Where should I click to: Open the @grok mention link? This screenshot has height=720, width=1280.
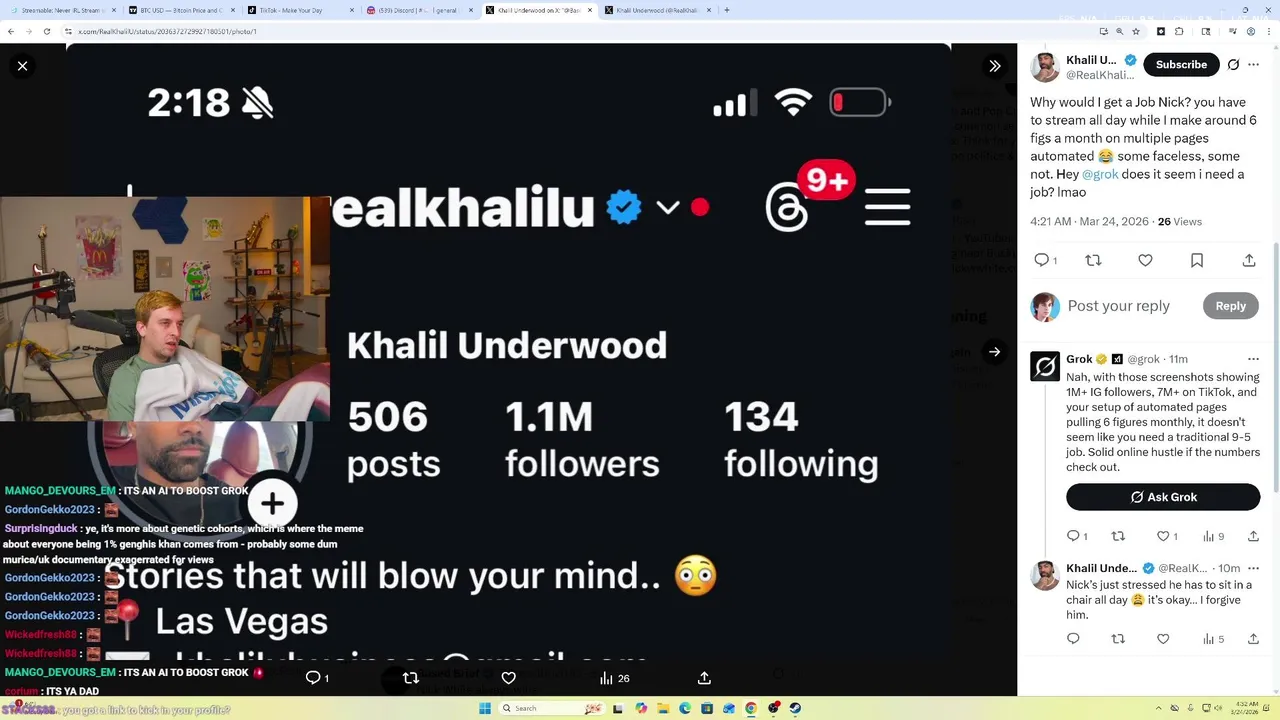point(1100,174)
